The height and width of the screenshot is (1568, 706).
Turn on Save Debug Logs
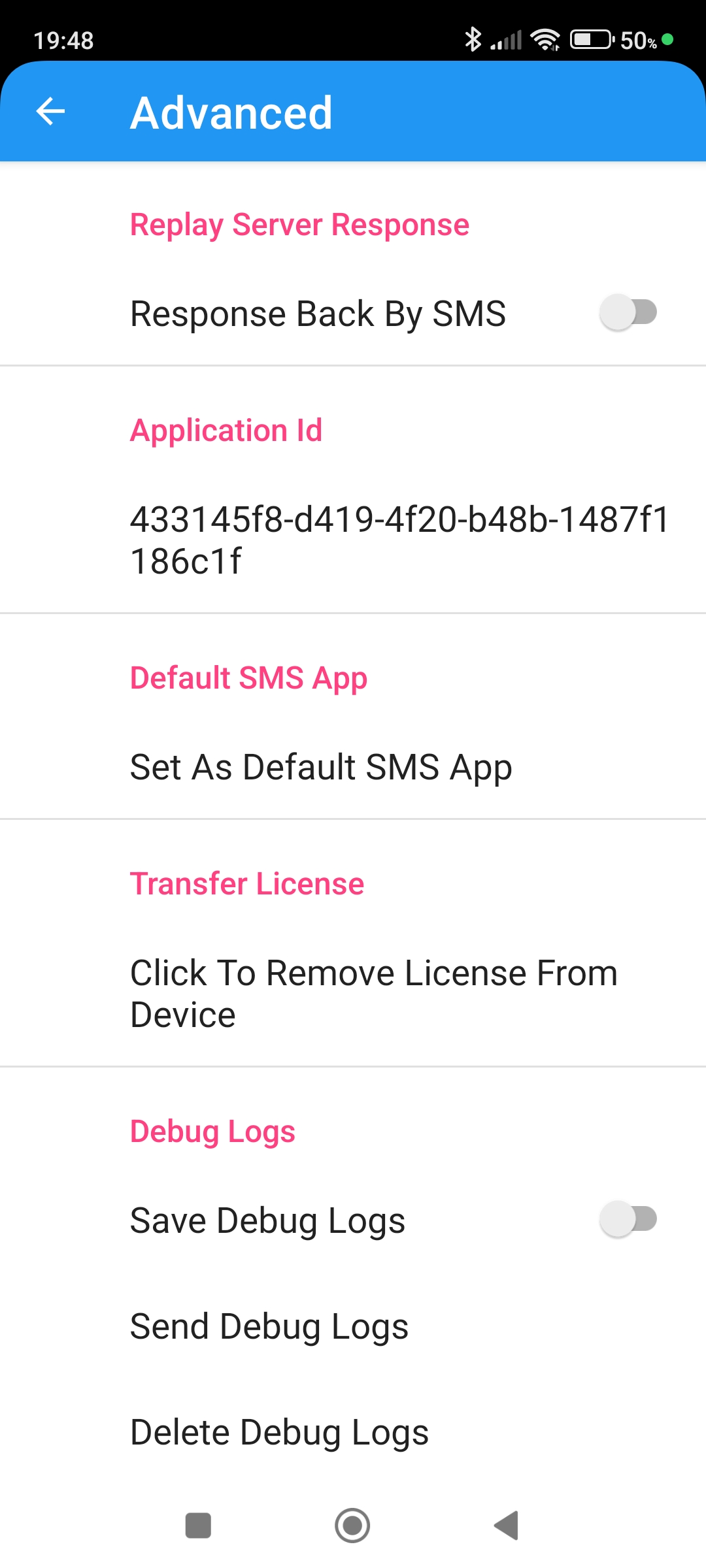pos(628,1219)
